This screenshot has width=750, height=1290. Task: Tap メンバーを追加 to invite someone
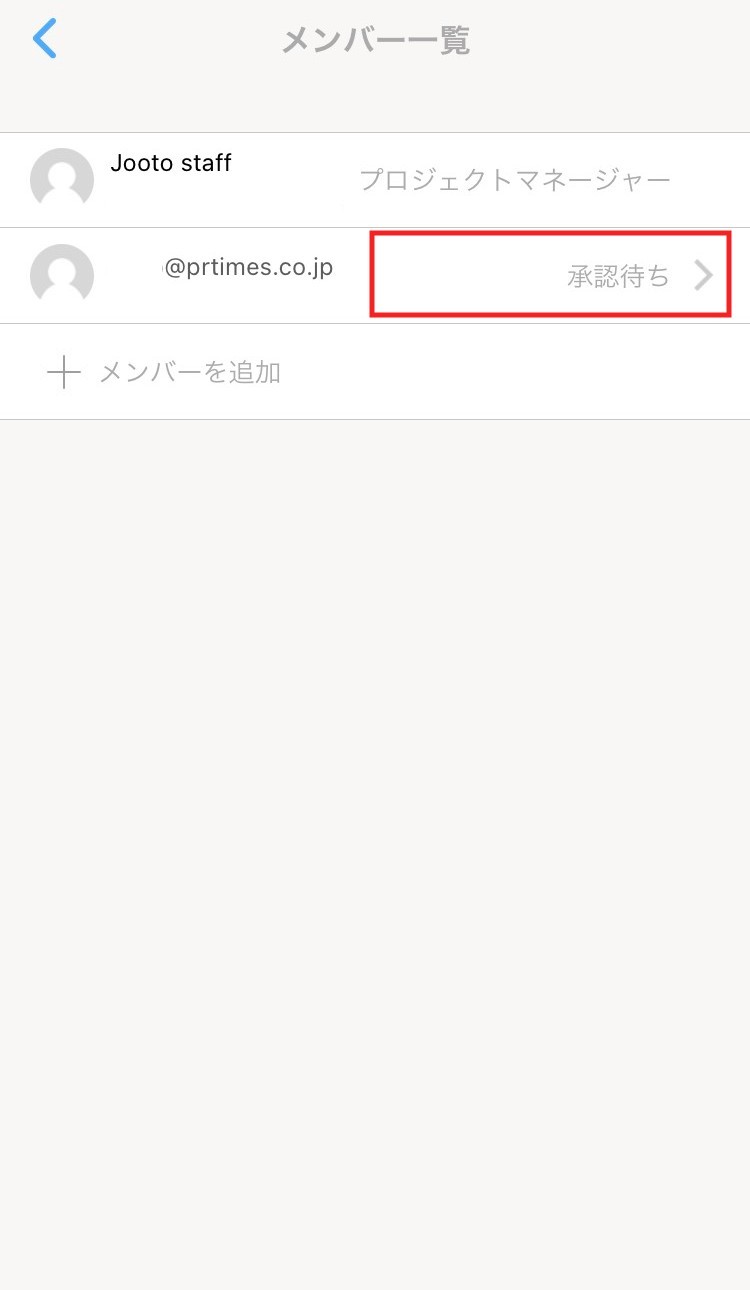(190, 371)
